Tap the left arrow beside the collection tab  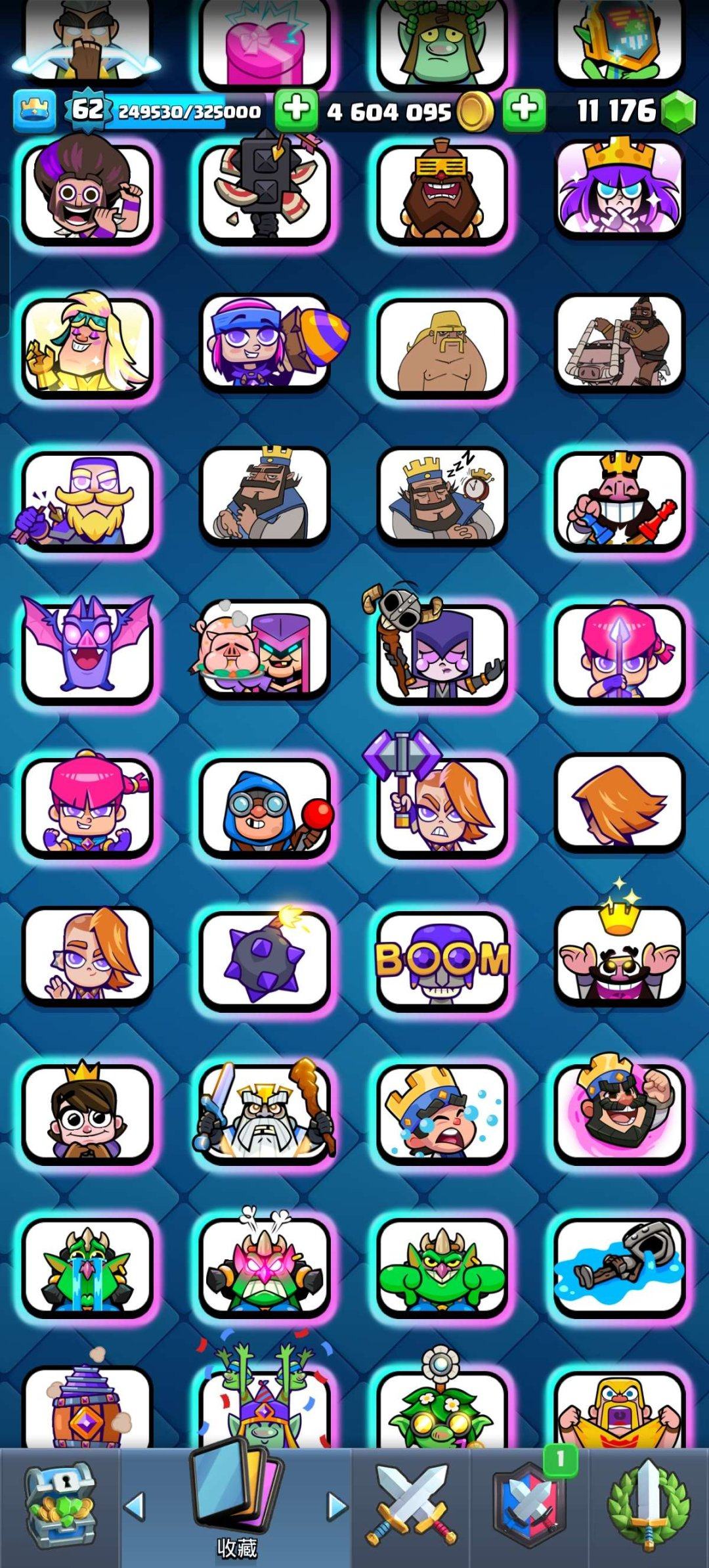pyautogui.click(x=135, y=1506)
